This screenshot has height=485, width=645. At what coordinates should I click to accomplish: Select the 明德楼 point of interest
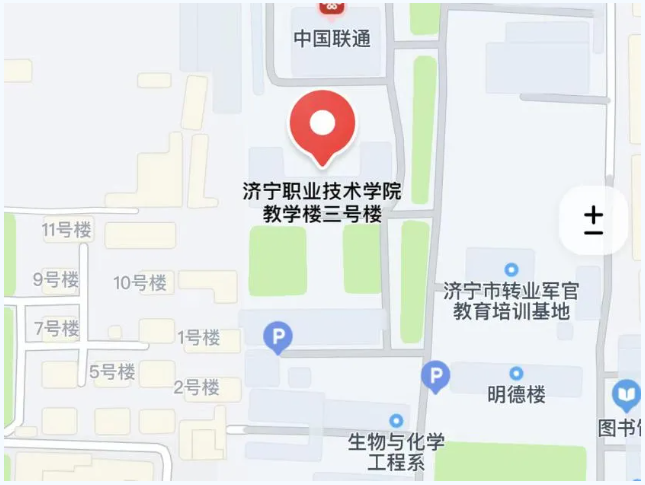click(x=516, y=374)
